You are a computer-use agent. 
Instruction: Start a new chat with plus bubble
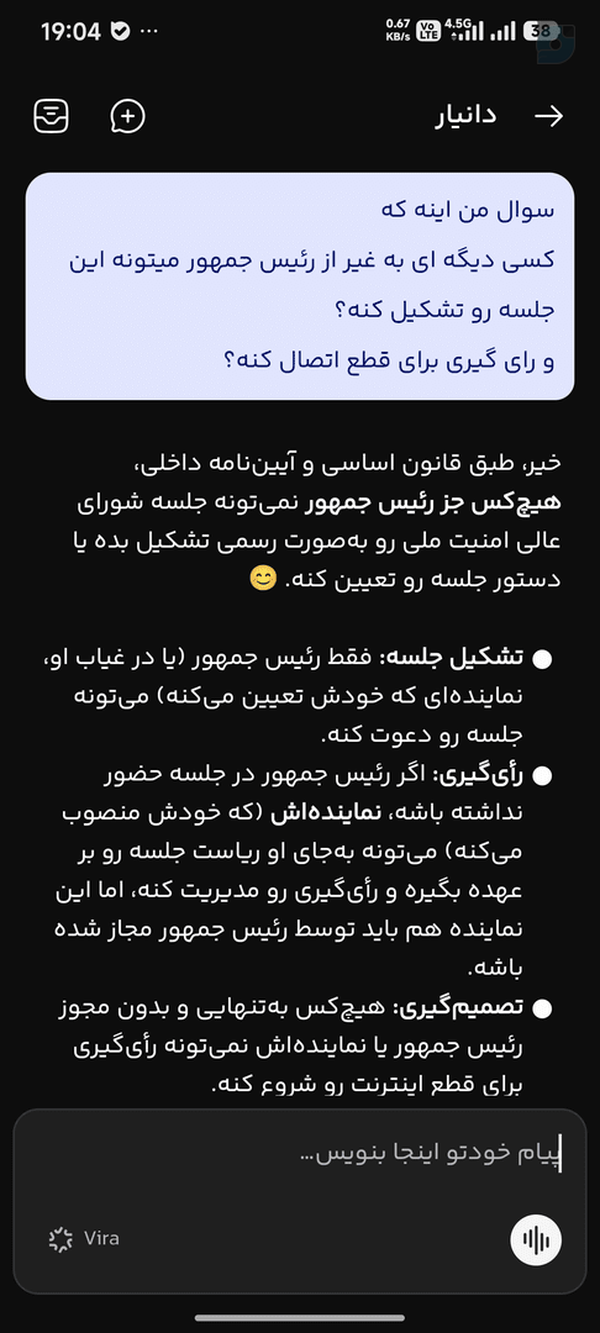[128, 116]
